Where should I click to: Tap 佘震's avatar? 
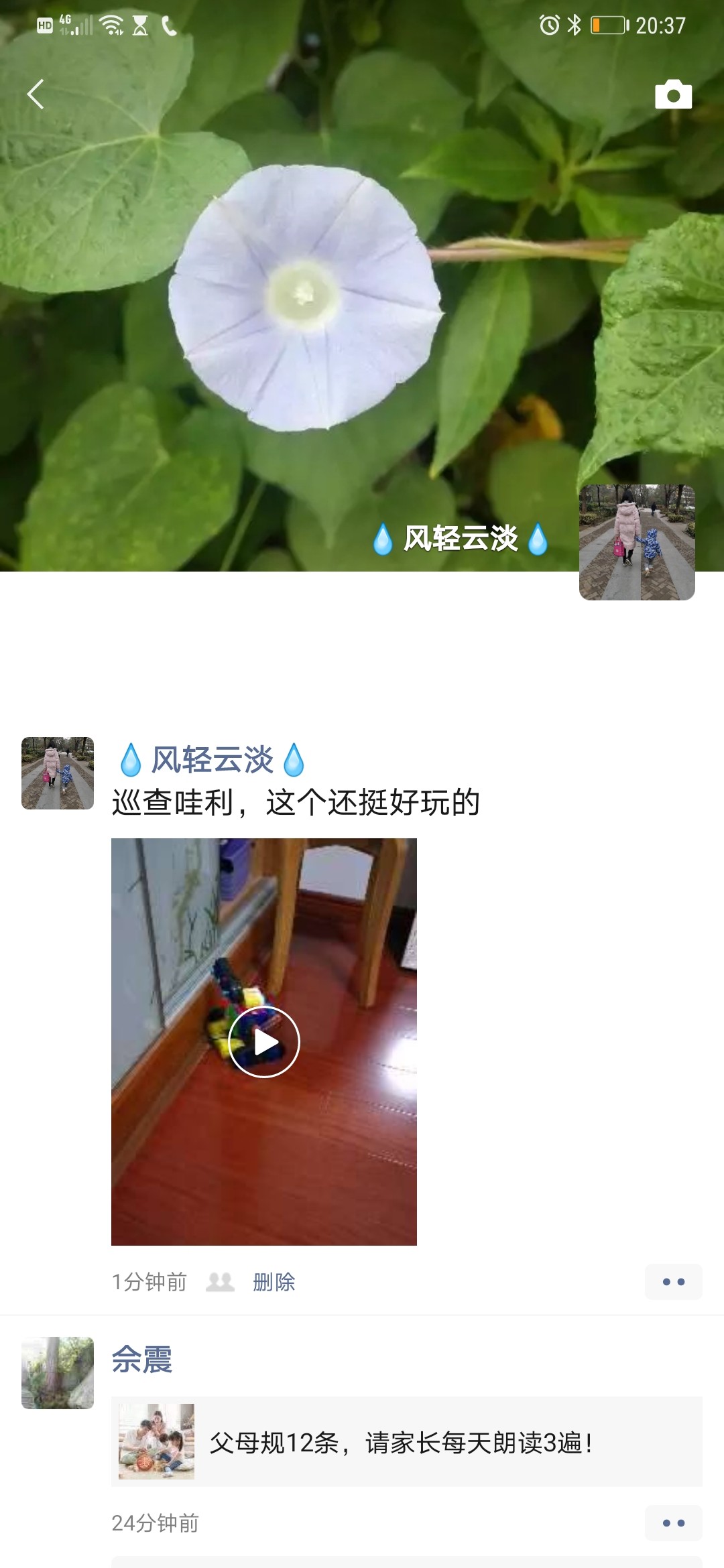point(58,1373)
